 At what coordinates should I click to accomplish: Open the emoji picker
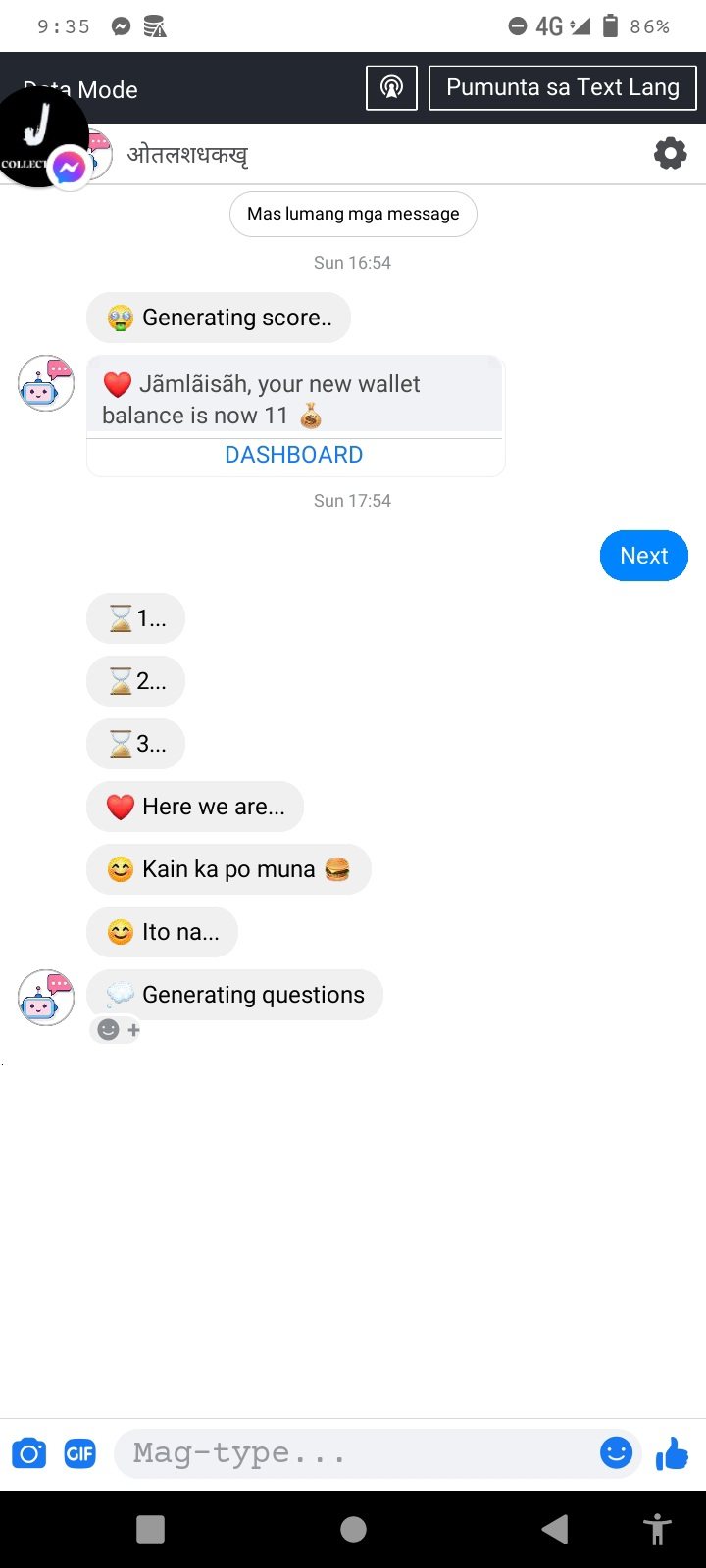[616, 1452]
